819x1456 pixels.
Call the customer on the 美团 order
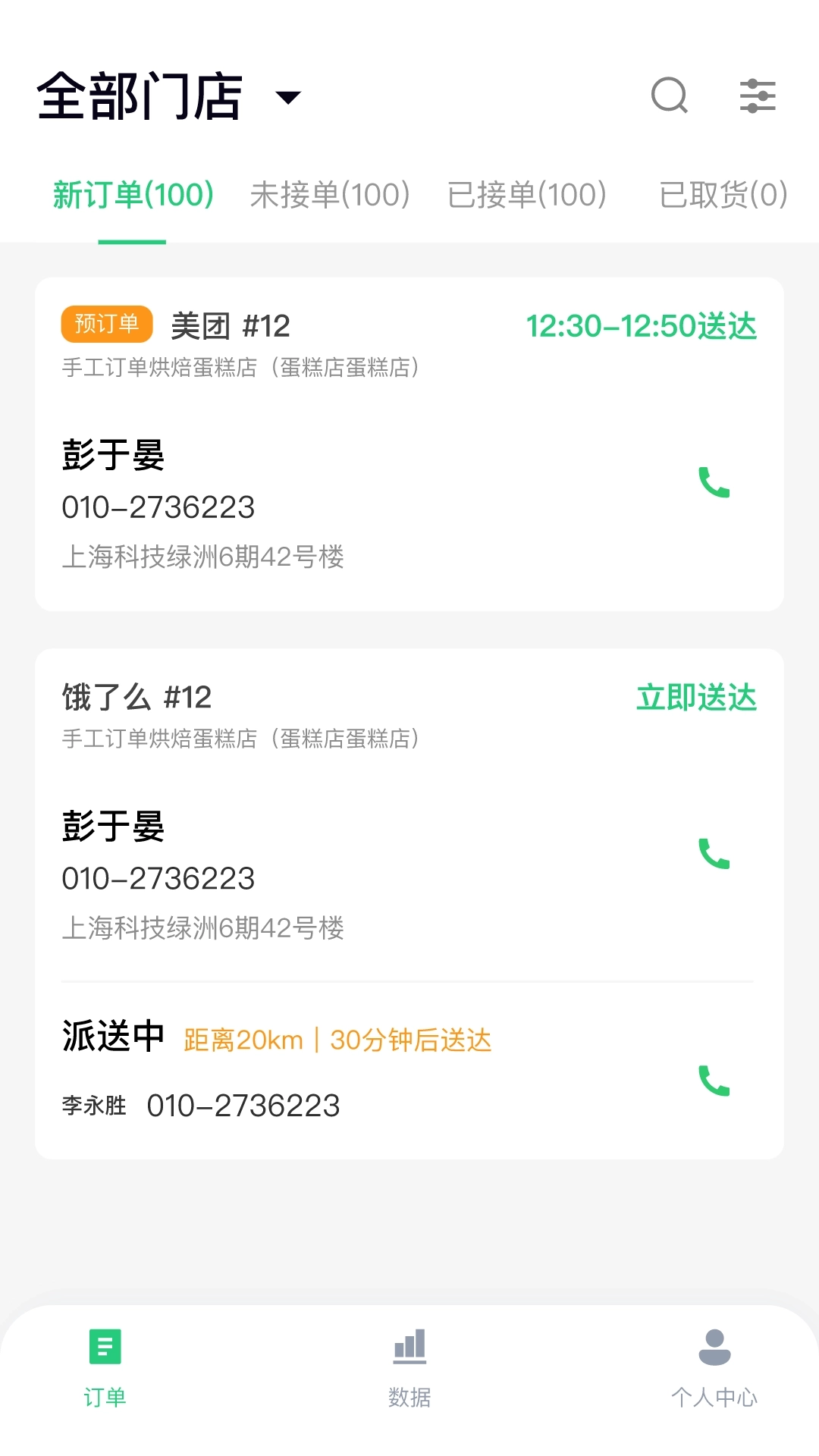coord(714,483)
